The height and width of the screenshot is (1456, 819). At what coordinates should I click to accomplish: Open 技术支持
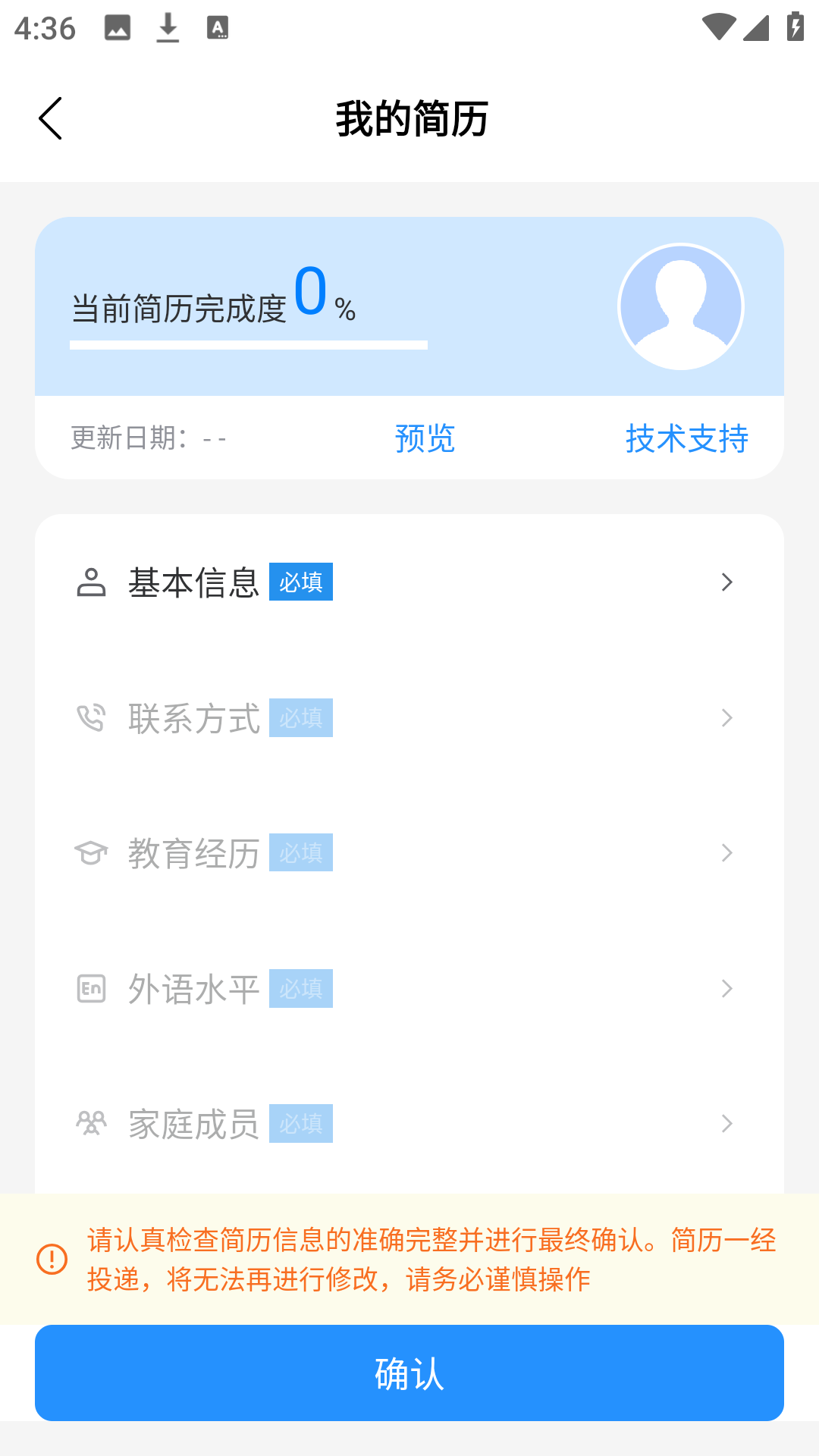click(x=686, y=438)
